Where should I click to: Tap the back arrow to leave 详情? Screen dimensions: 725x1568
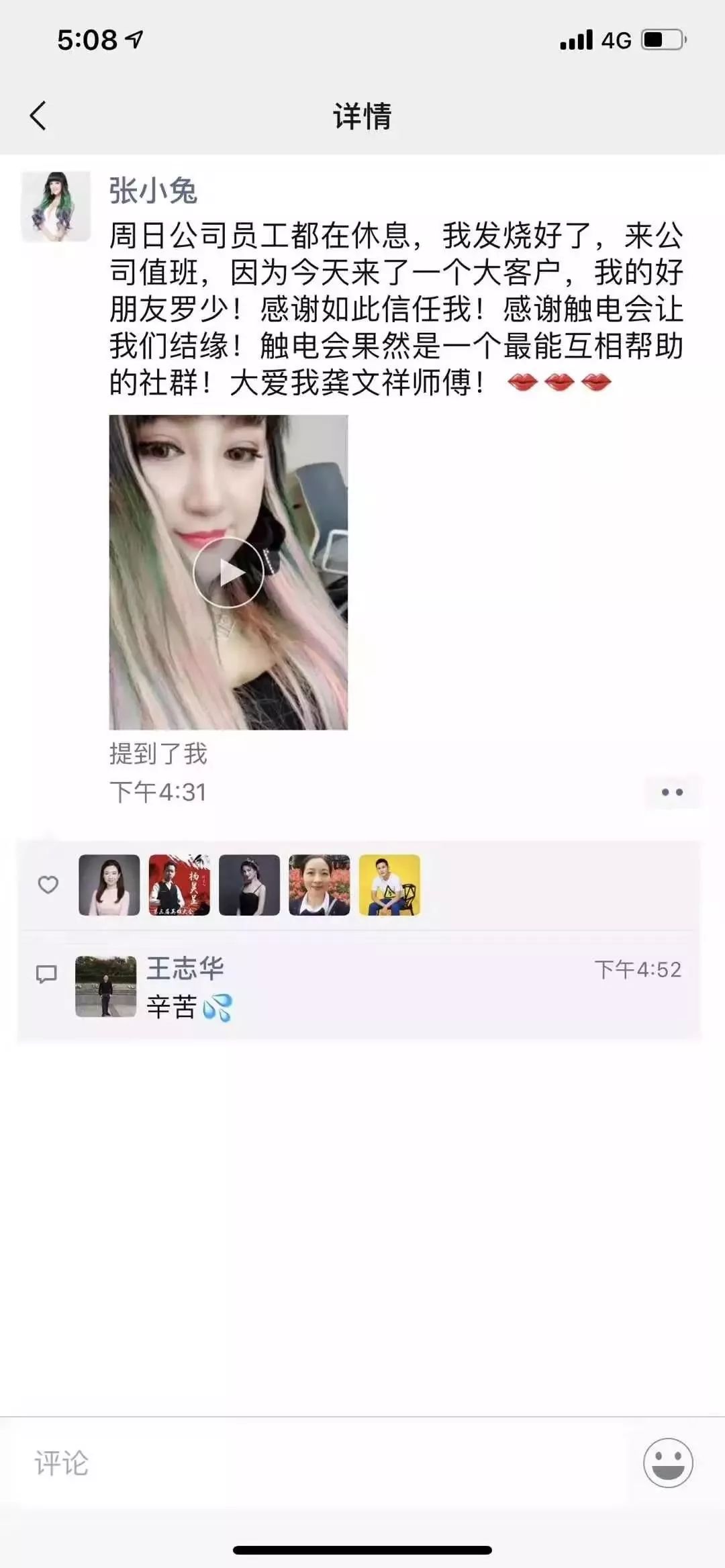[x=38, y=114]
